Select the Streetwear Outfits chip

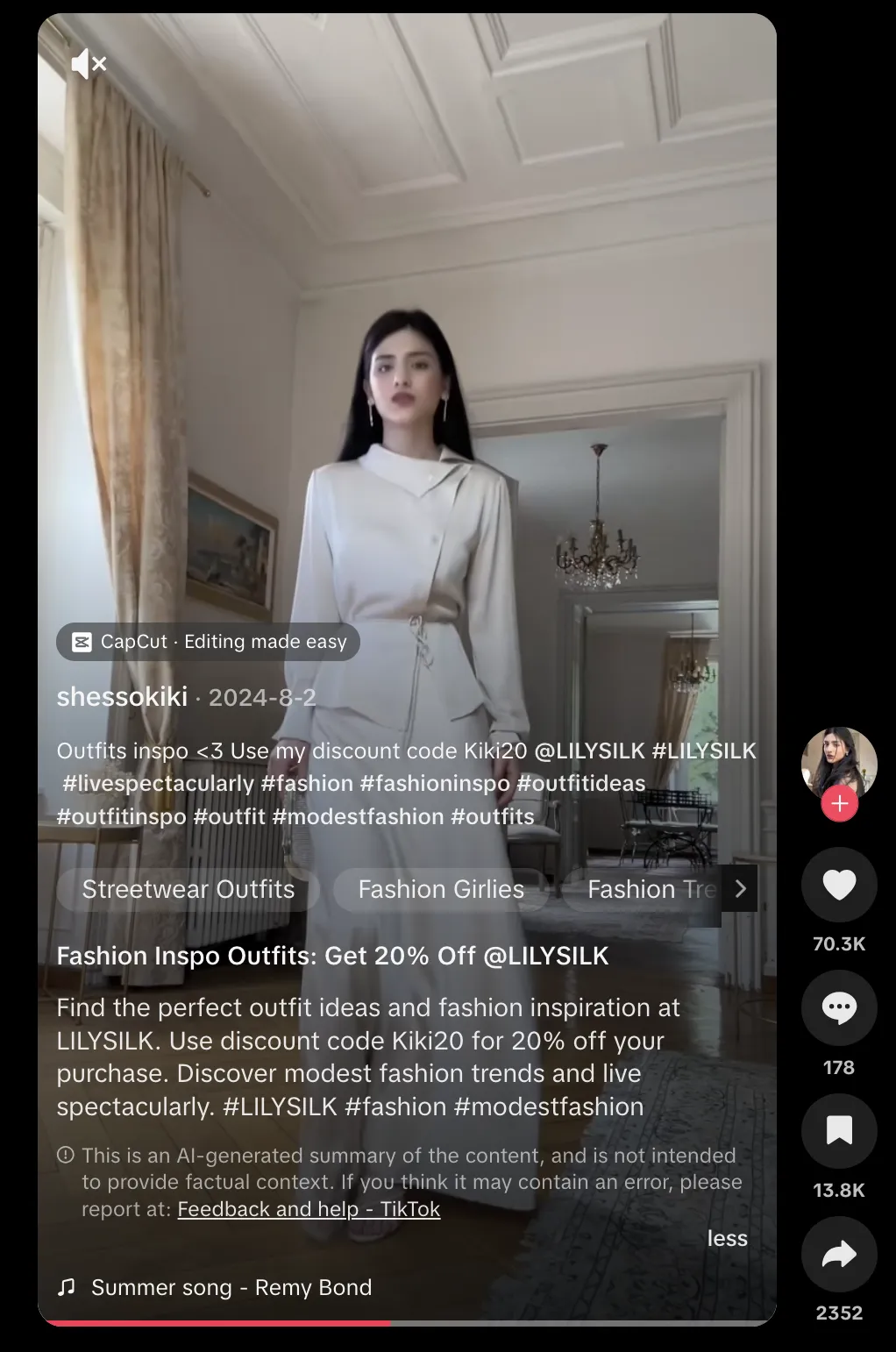coord(188,889)
